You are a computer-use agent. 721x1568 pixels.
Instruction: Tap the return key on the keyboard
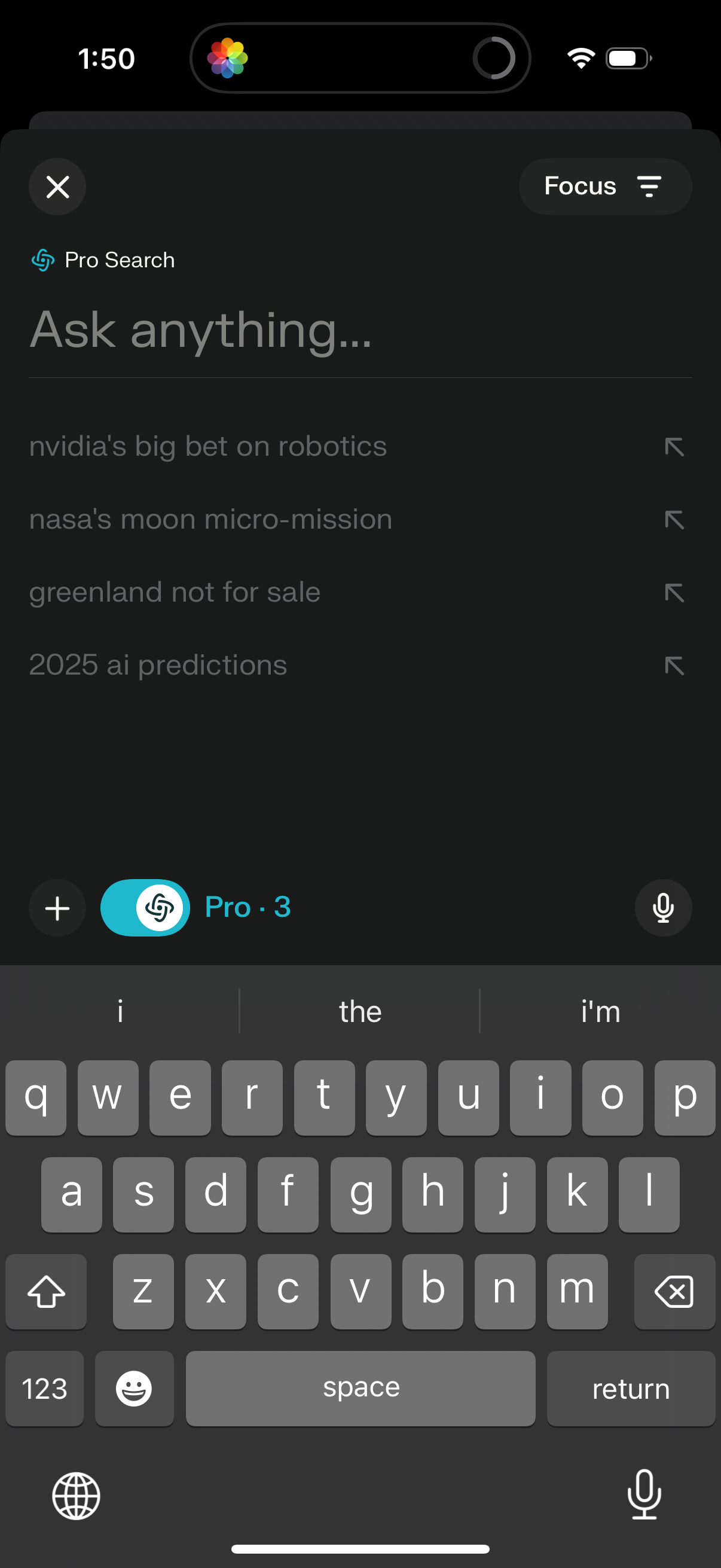pos(631,1389)
